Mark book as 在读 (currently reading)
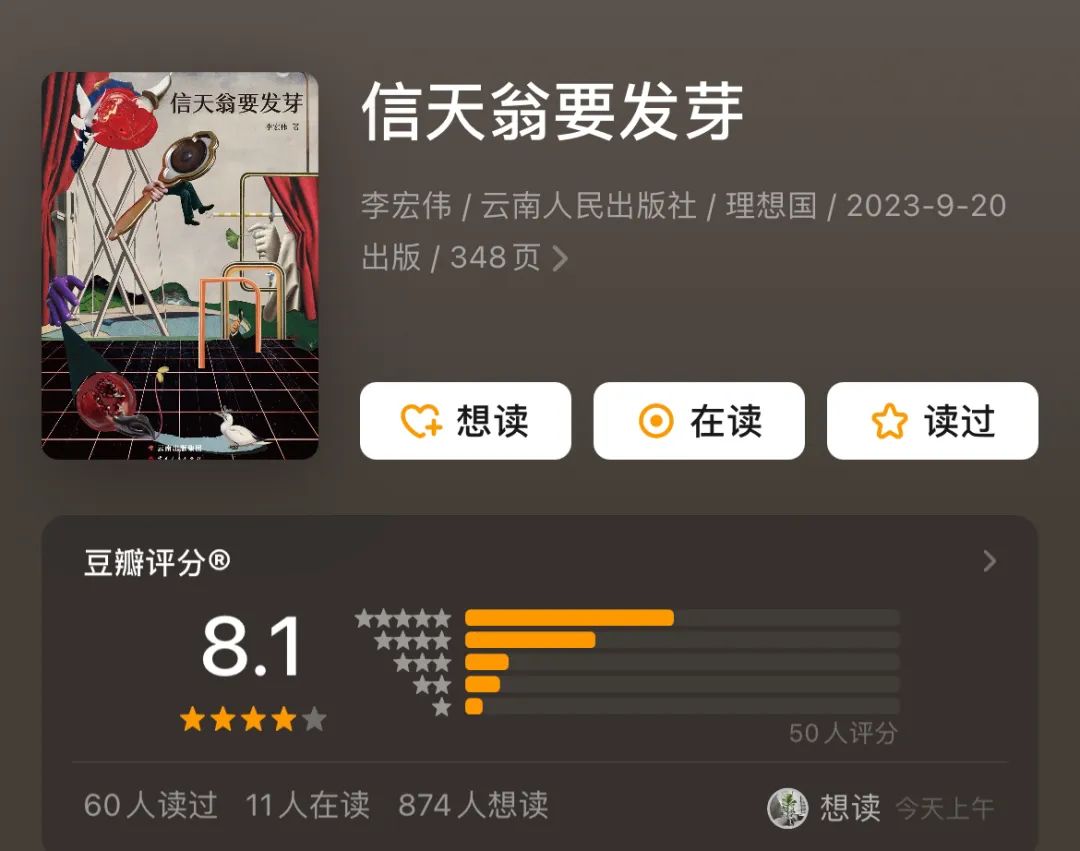1080x851 pixels. (x=699, y=421)
